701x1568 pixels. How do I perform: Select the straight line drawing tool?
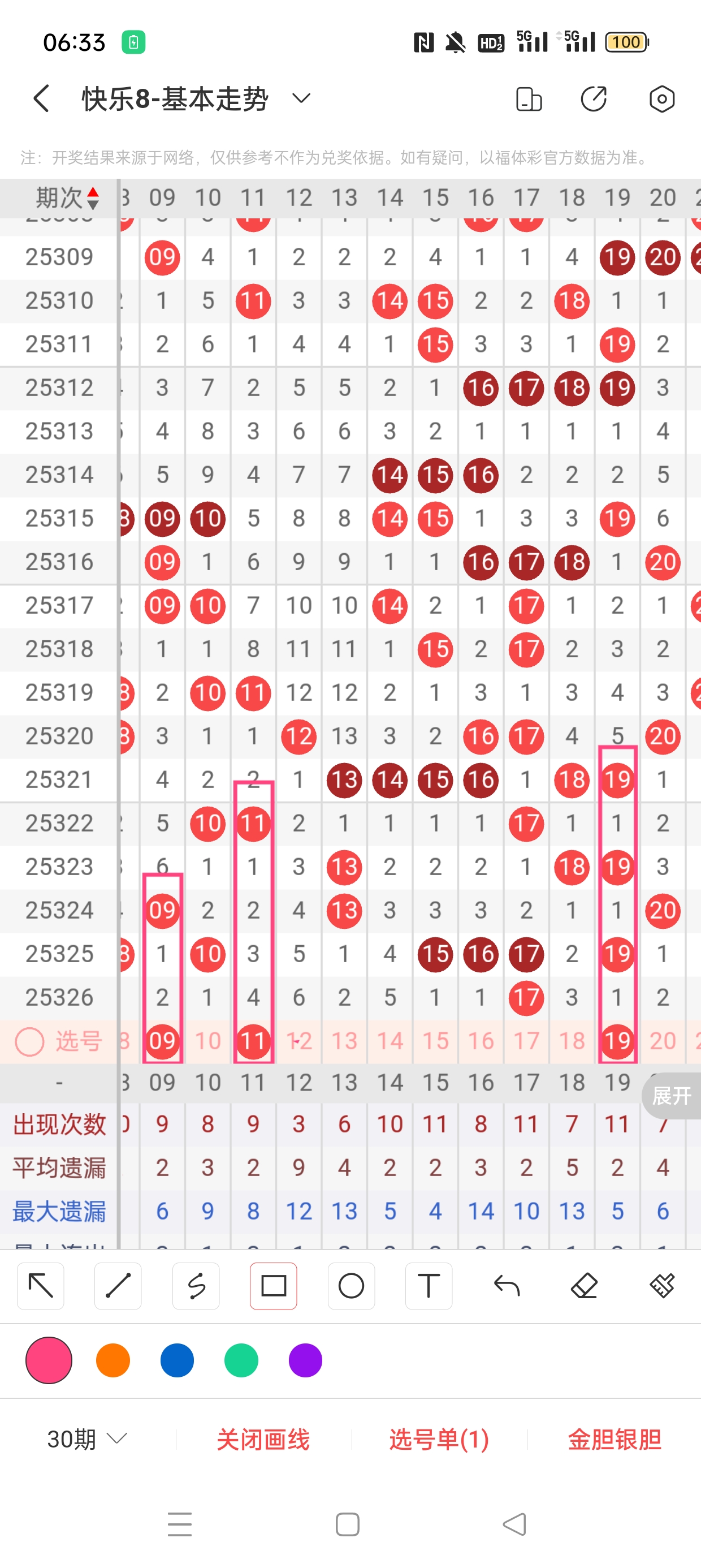pyautogui.click(x=118, y=1286)
